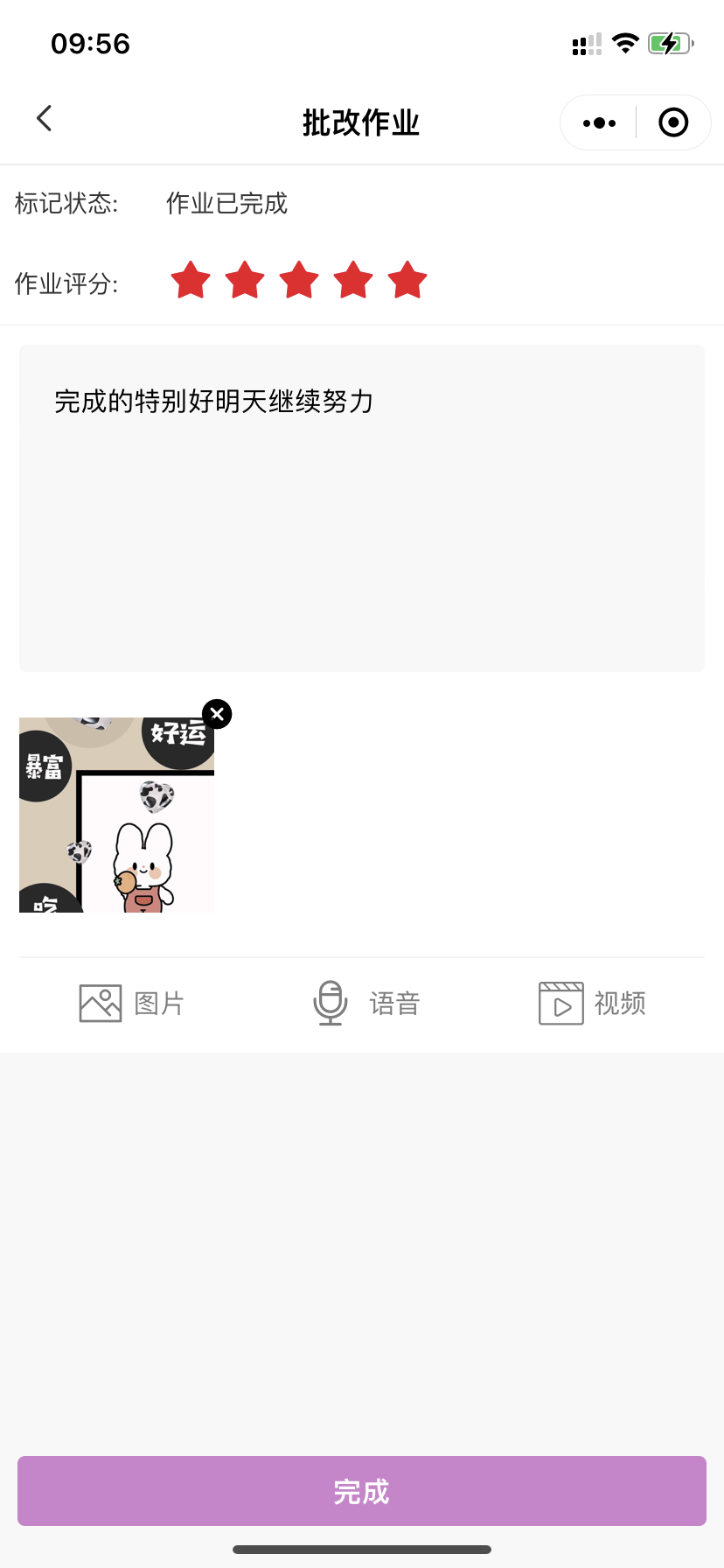724x1568 pixels.
Task: Submit the grading with 完成
Action: 362,1491
